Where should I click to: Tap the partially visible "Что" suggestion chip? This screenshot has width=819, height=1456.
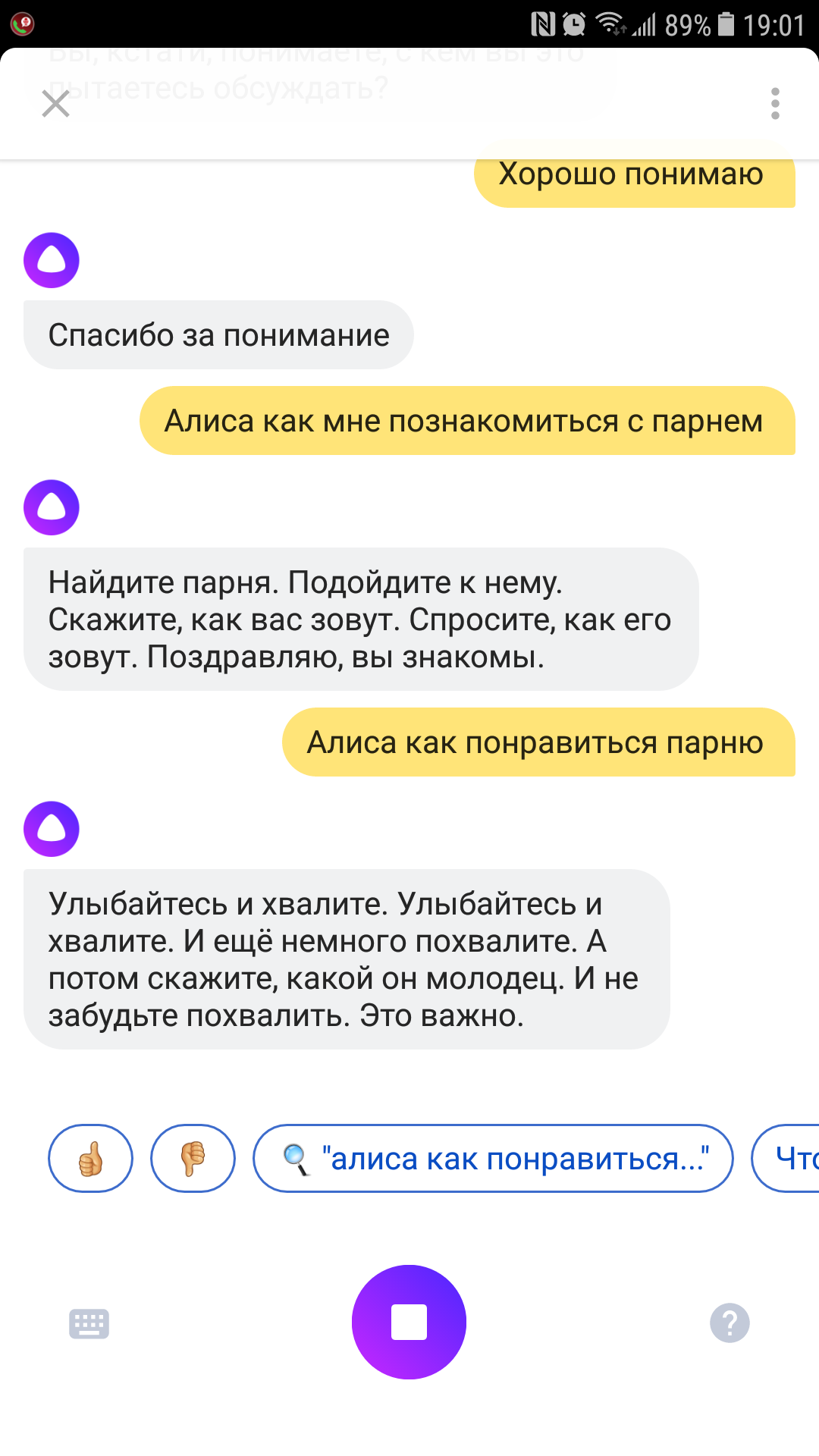[x=789, y=1159]
